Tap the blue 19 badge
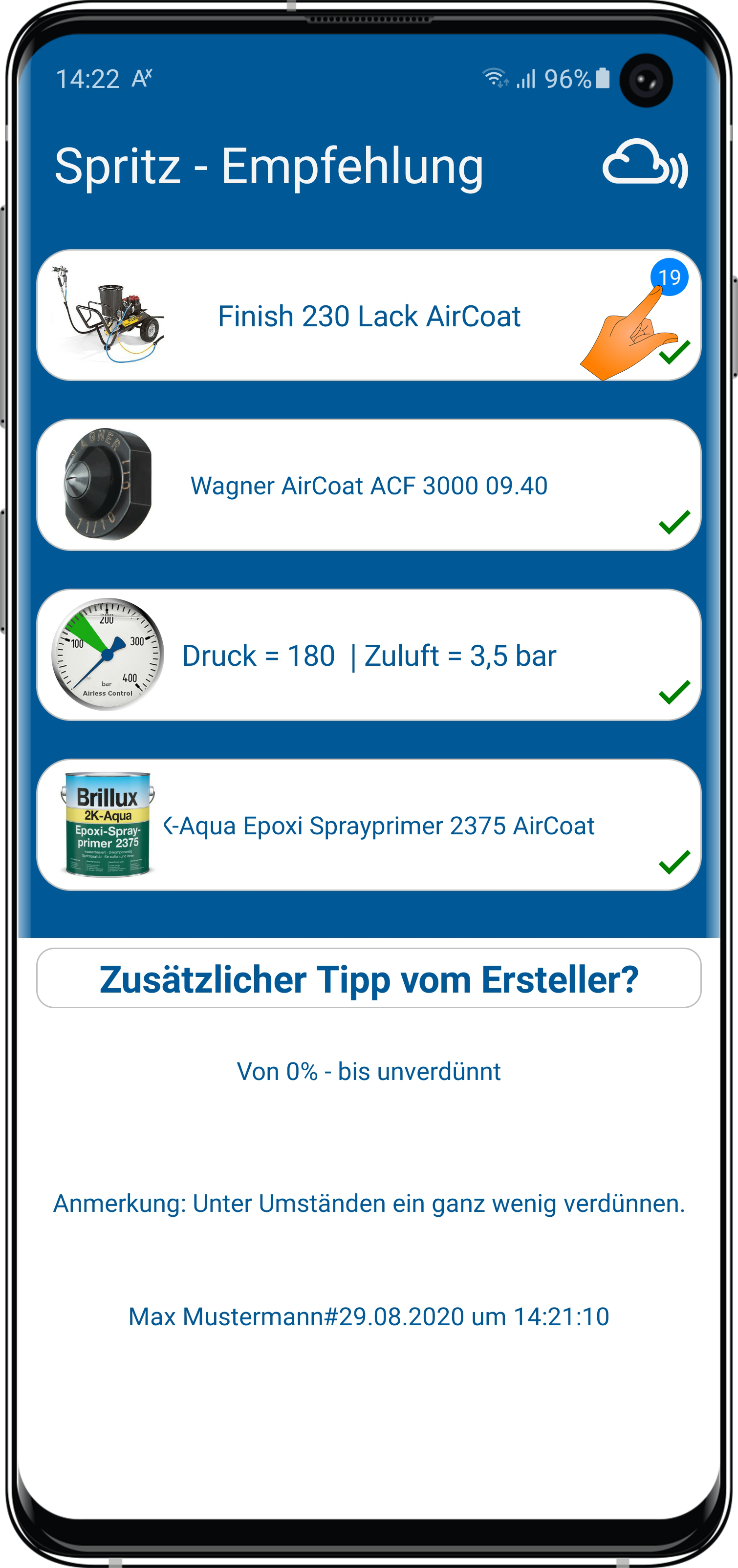 point(669,277)
